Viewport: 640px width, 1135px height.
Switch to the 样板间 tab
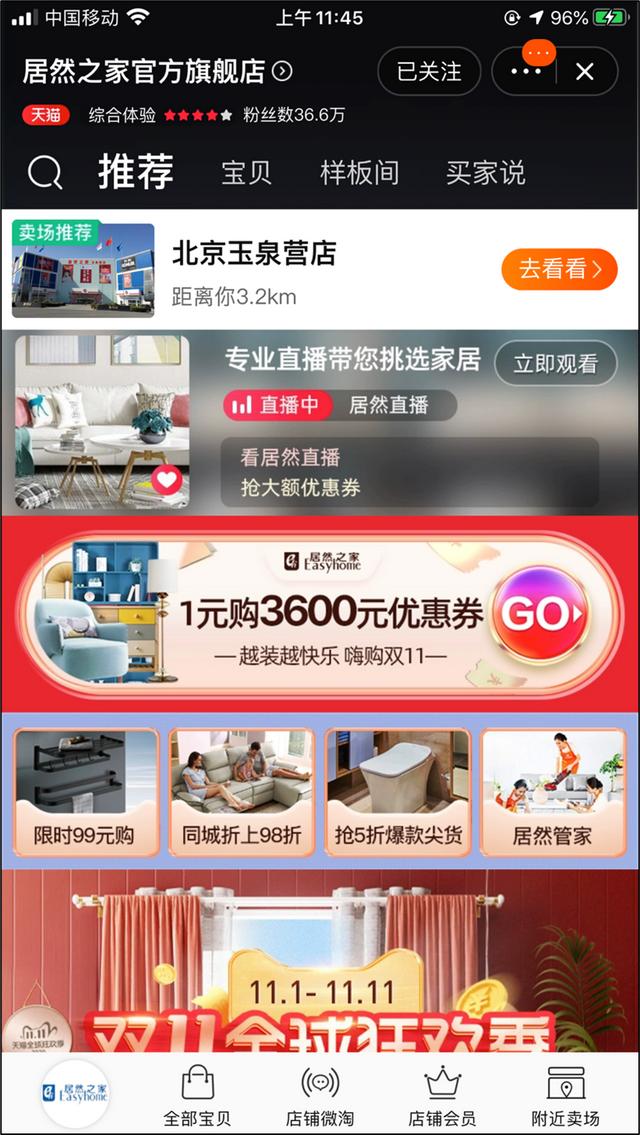point(359,172)
